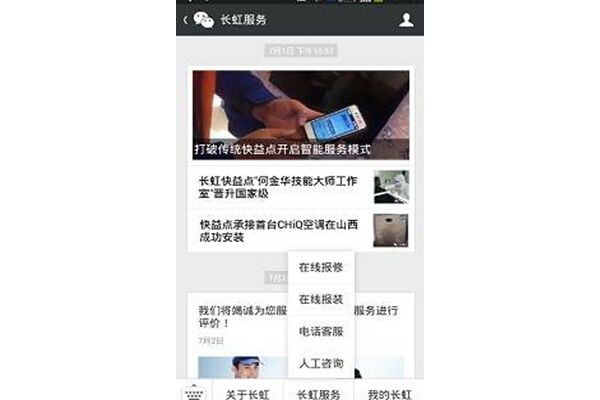
Task: Choose 人工咨询 option
Action: click(x=320, y=362)
